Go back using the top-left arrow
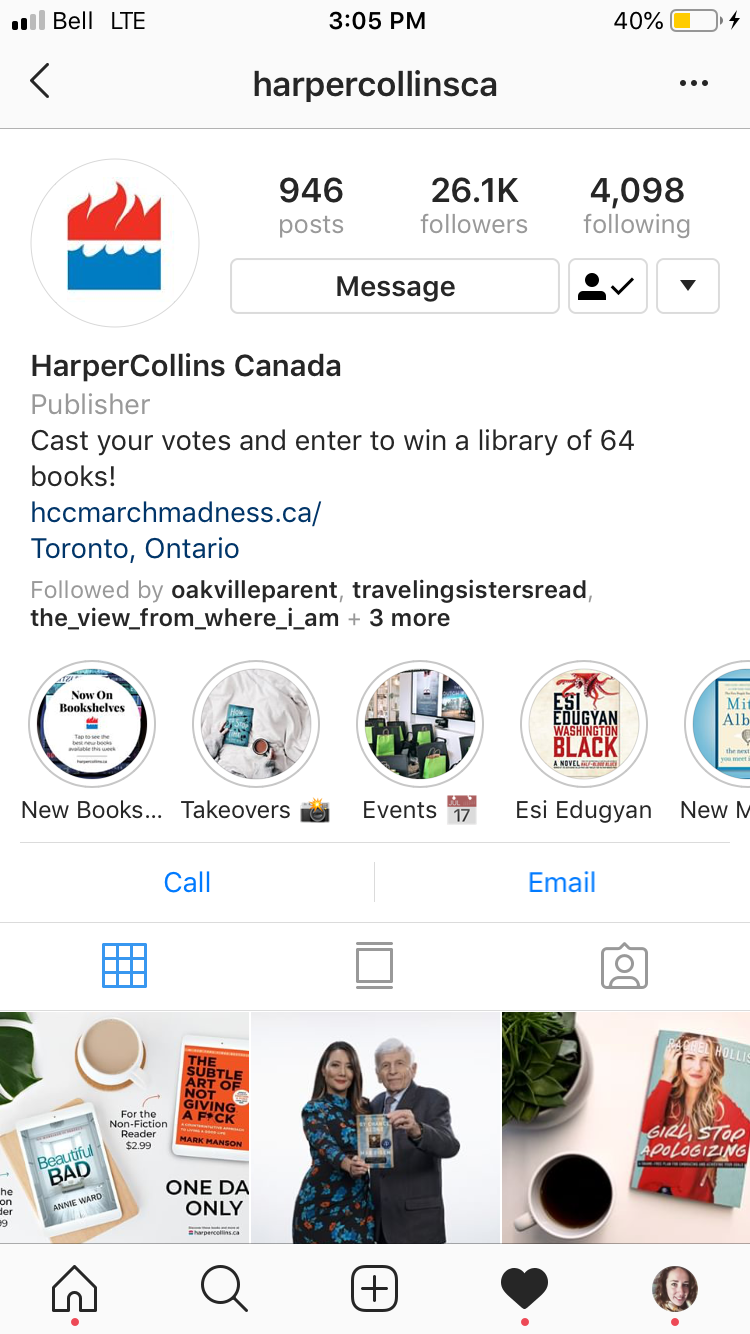Image resolution: width=750 pixels, height=1334 pixels. [x=40, y=82]
